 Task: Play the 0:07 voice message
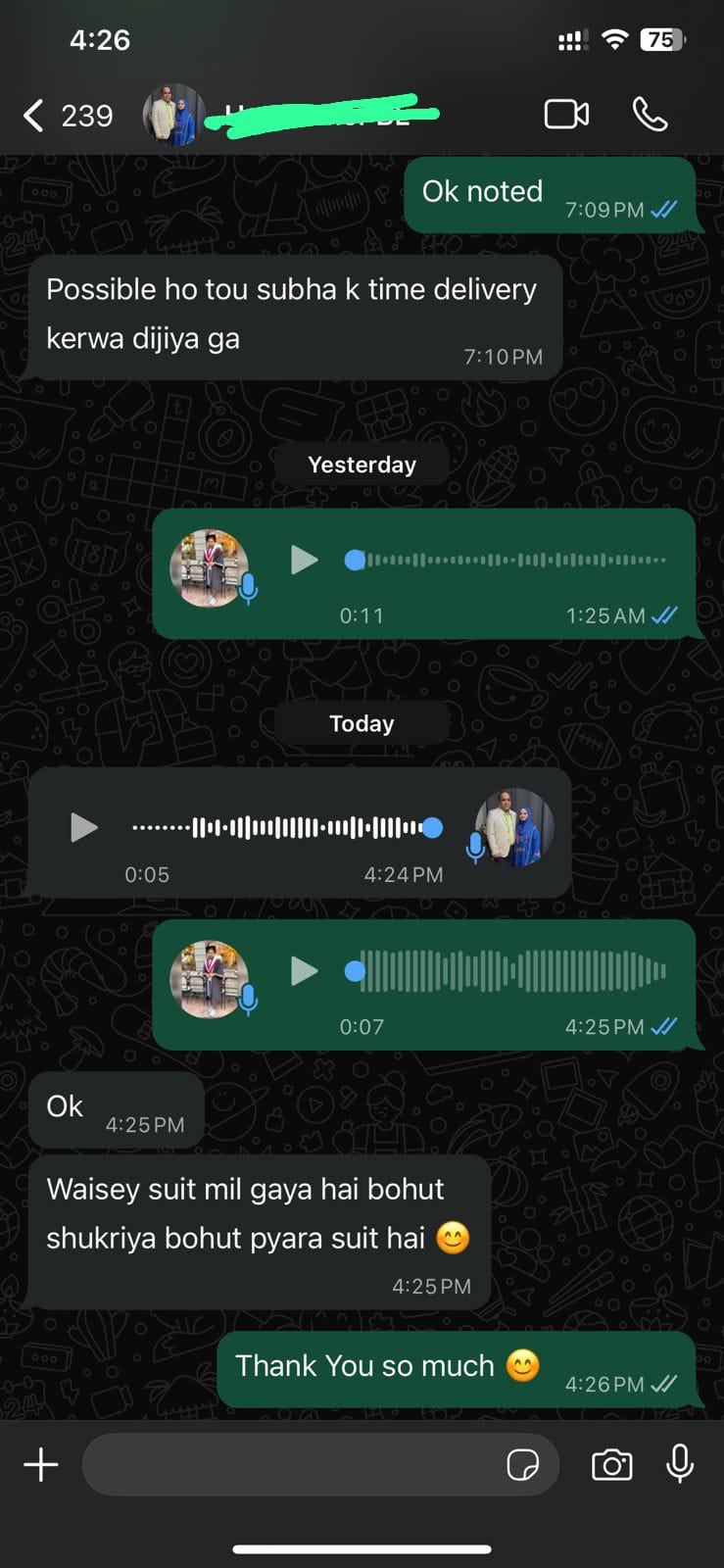[304, 971]
